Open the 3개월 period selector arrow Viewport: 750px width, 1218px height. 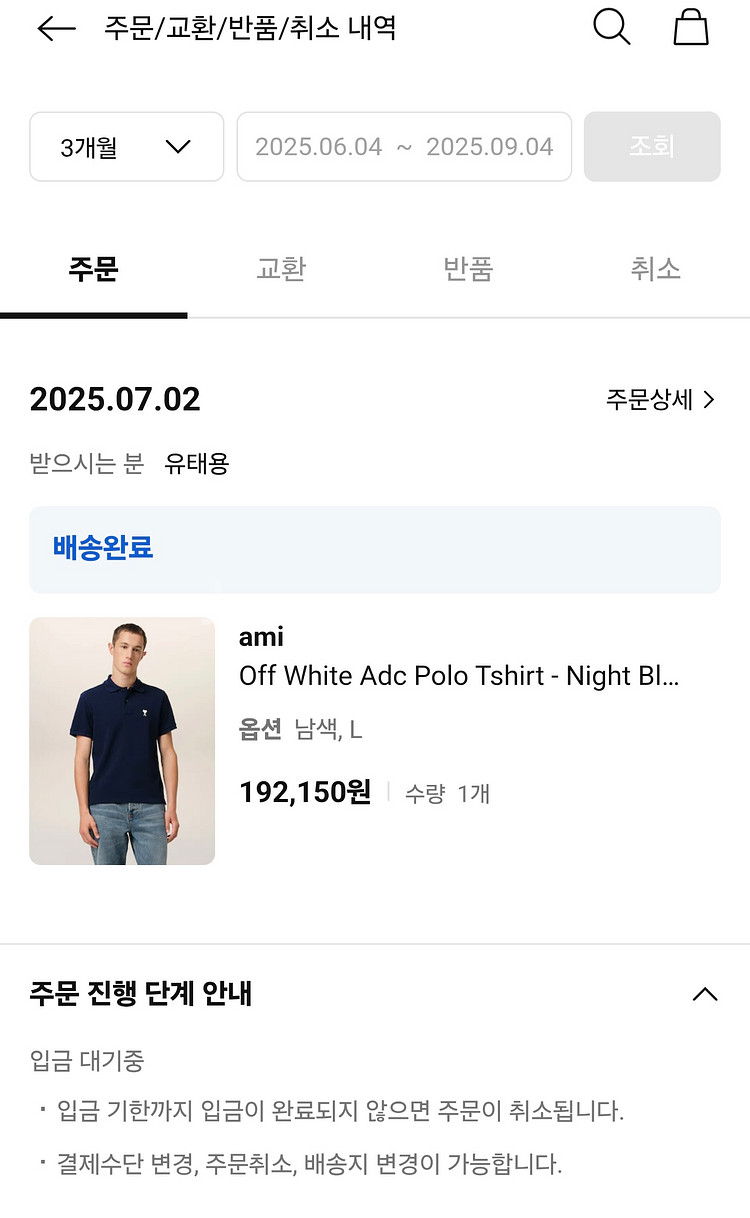pos(179,146)
